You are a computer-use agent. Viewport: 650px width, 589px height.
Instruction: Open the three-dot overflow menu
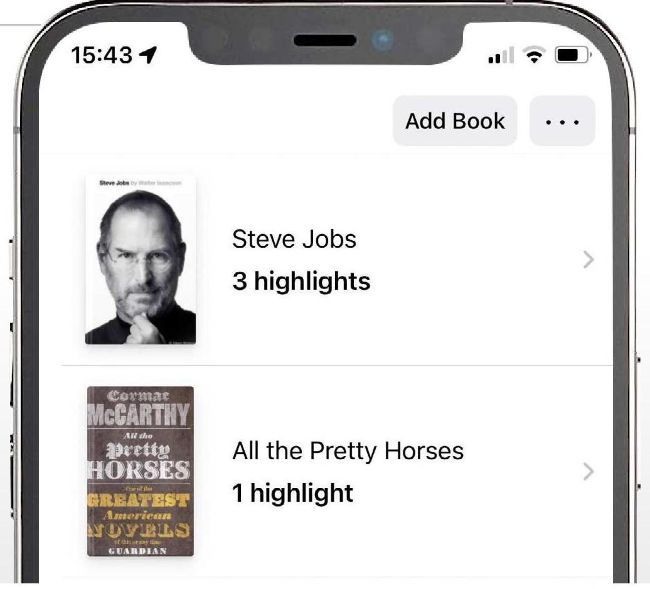pyautogui.click(x=562, y=121)
